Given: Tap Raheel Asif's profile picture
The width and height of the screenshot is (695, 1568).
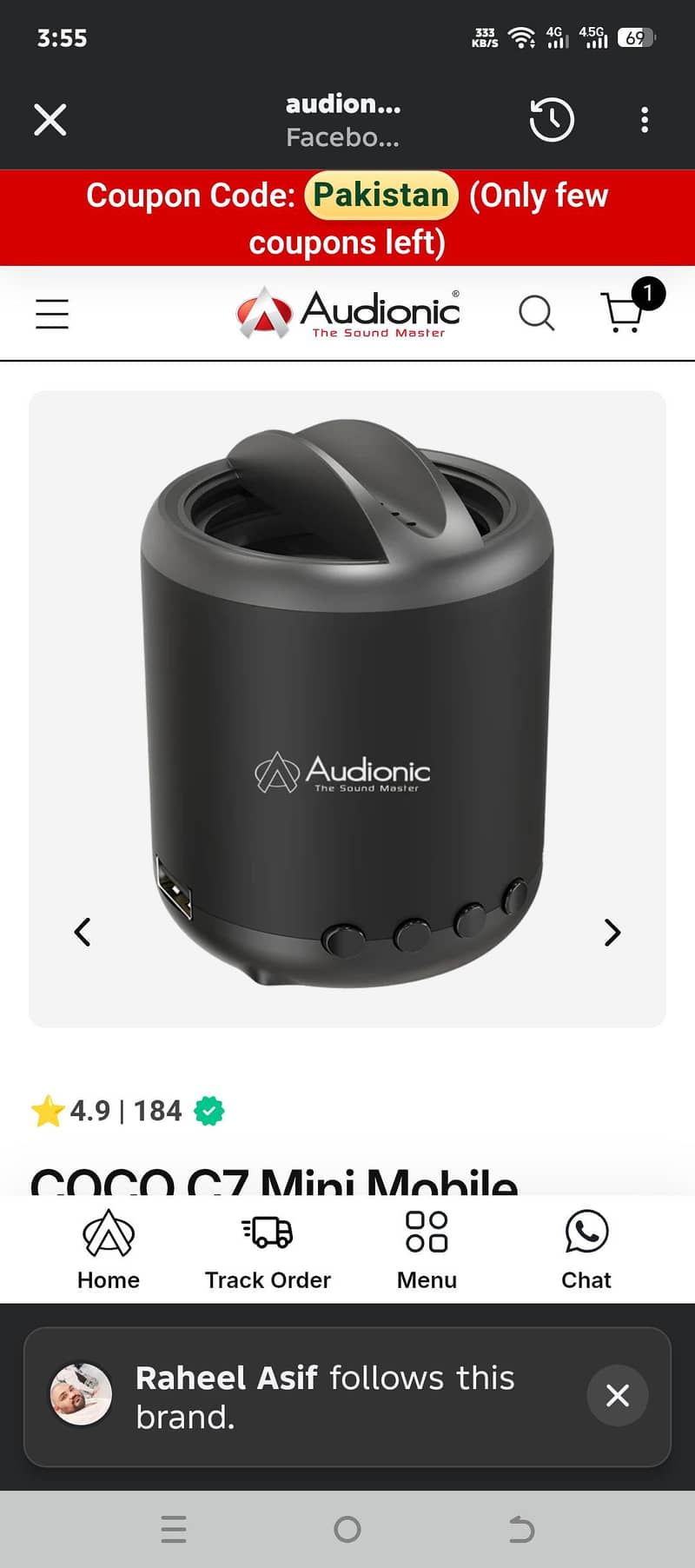Looking at the screenshot, I should click(80, 1393).
